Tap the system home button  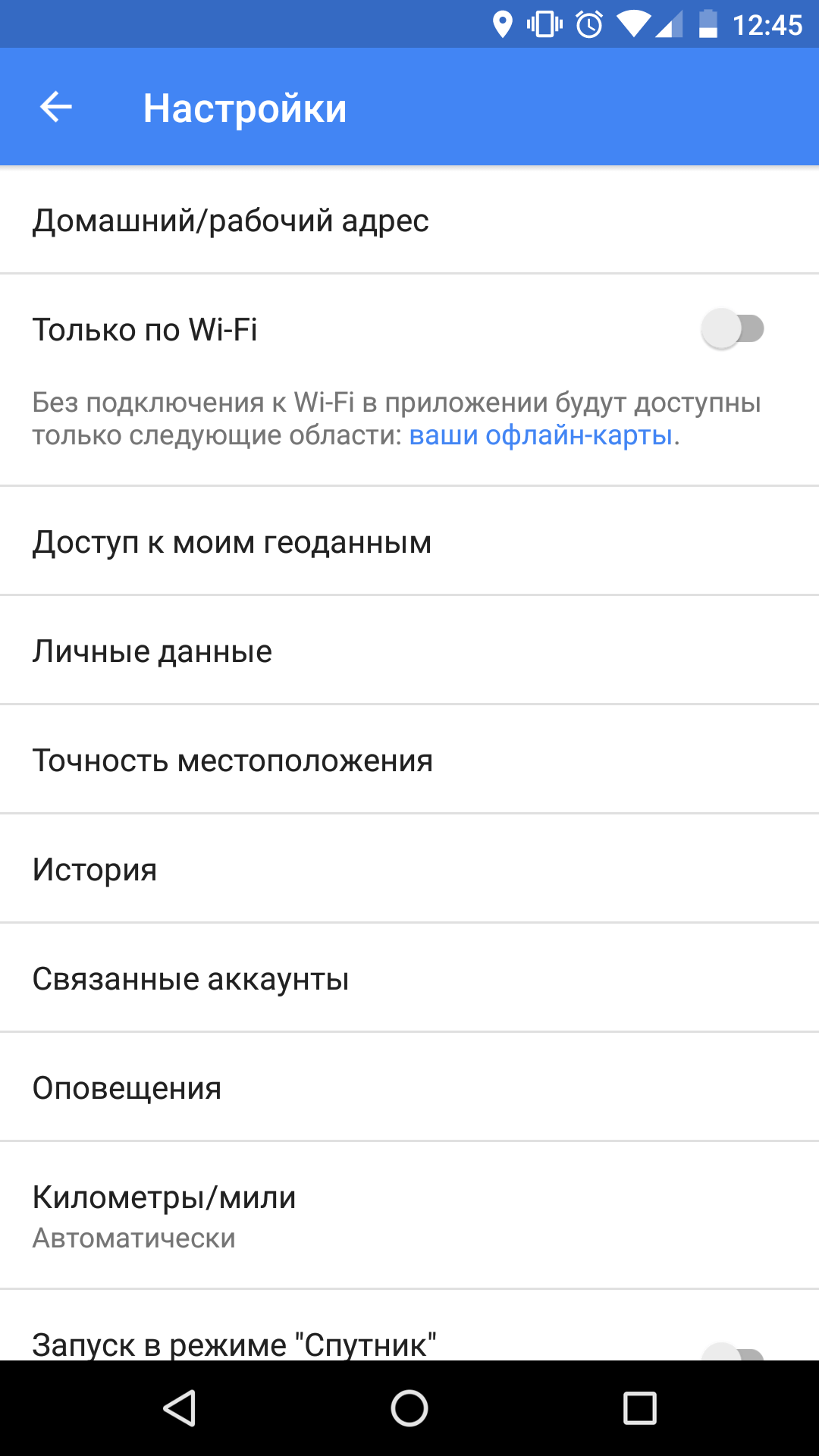409,1409
